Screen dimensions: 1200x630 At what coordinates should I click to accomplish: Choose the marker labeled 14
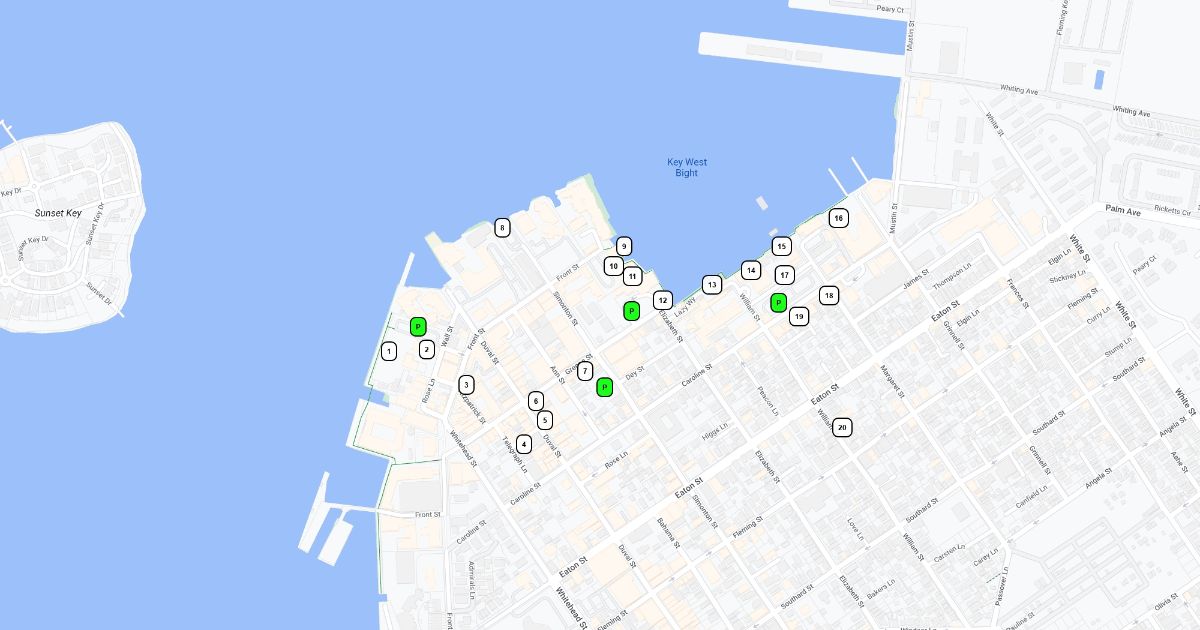pos(751,270)
